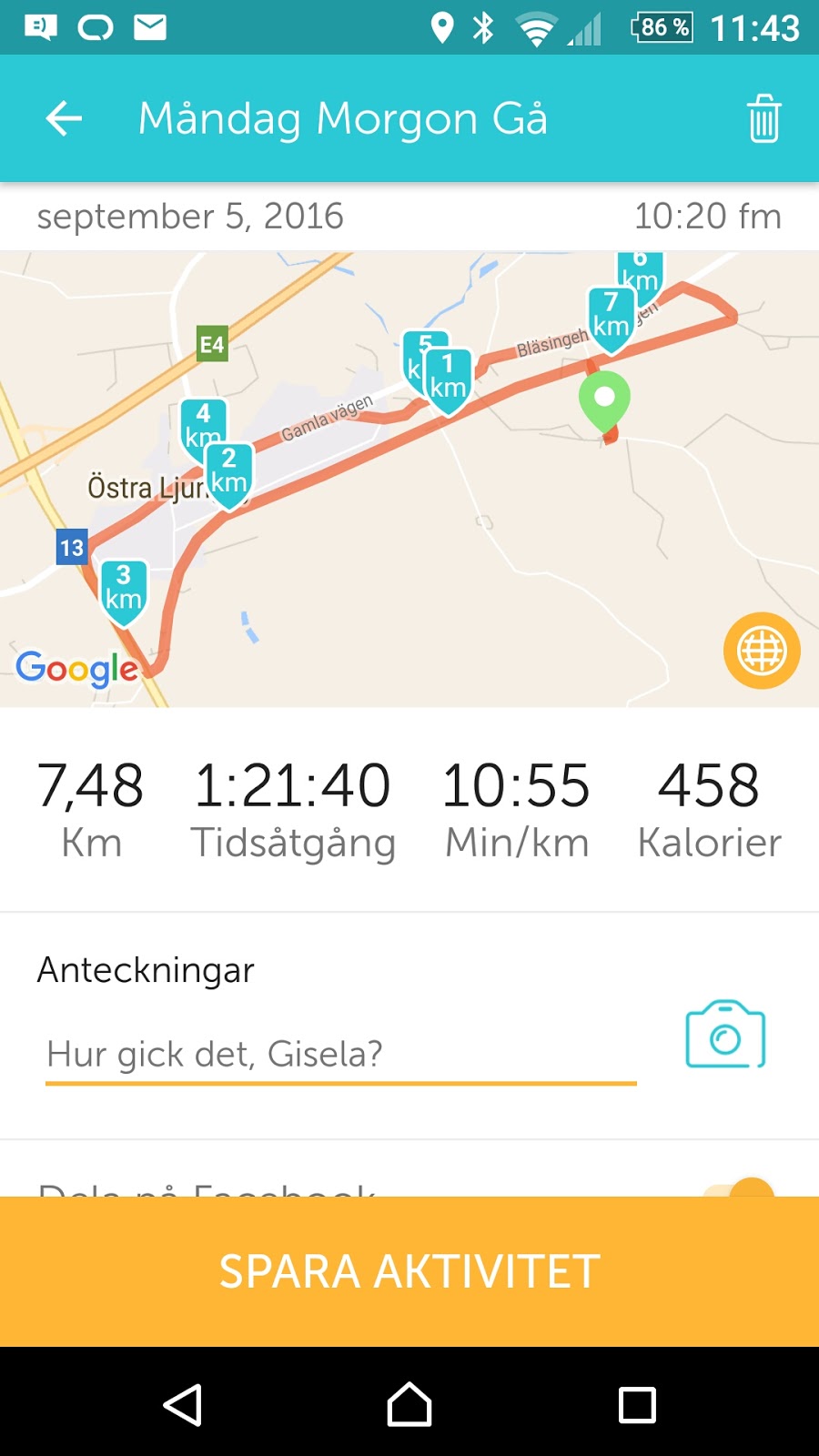Switch map view with the orange globe button
This screenshot has width=819, height=1456.
(762, 651)
